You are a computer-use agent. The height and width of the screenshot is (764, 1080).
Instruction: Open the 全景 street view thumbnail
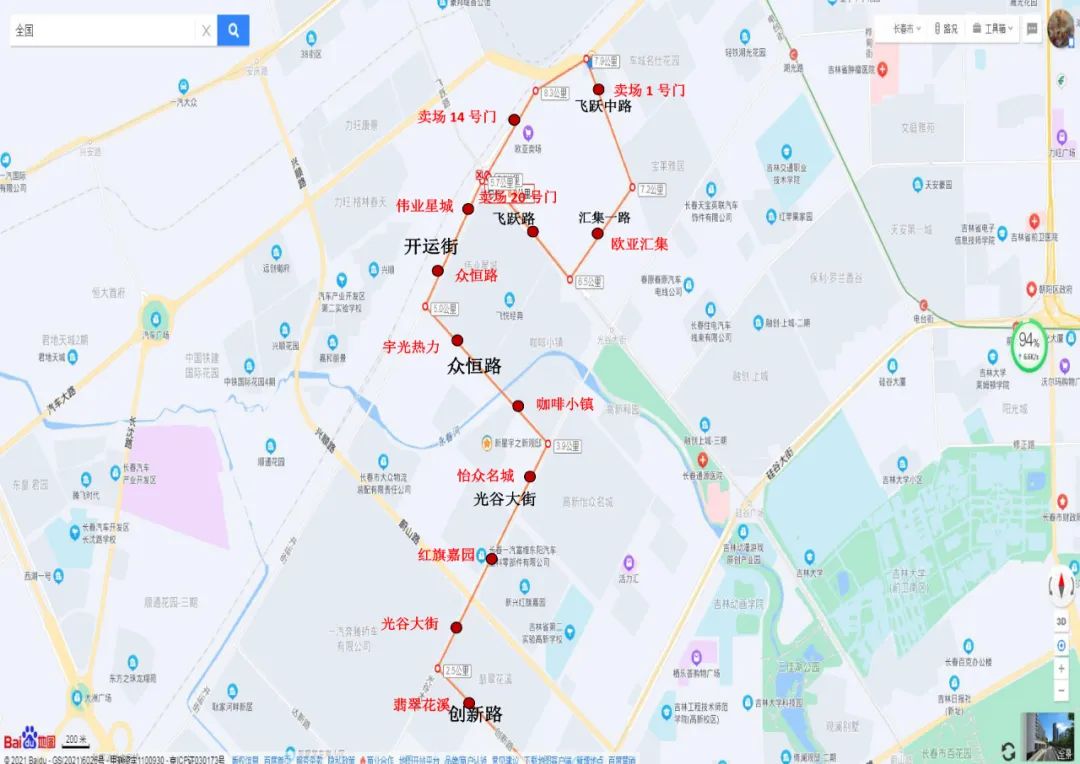(x=1048, y=738)
